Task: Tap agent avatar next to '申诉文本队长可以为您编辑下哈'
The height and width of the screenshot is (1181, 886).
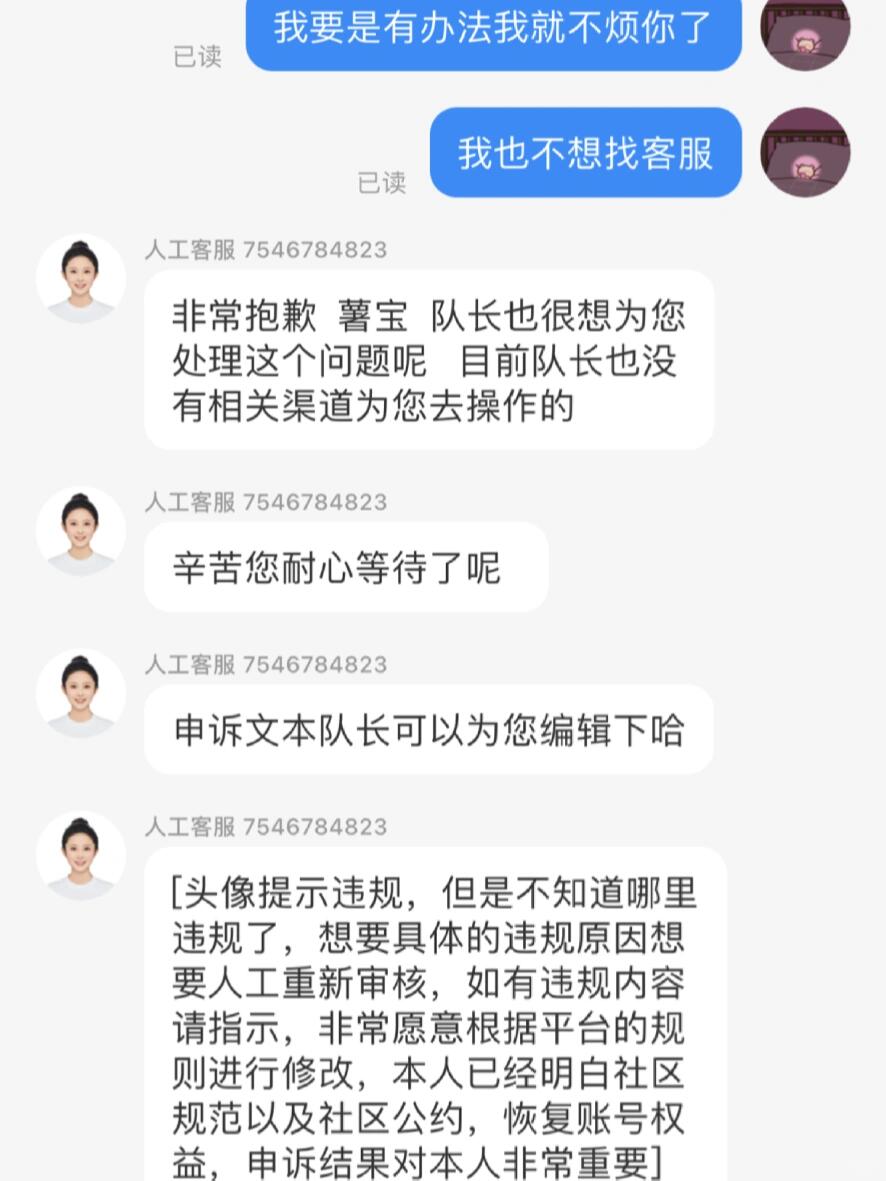Action: click(81, 693)
